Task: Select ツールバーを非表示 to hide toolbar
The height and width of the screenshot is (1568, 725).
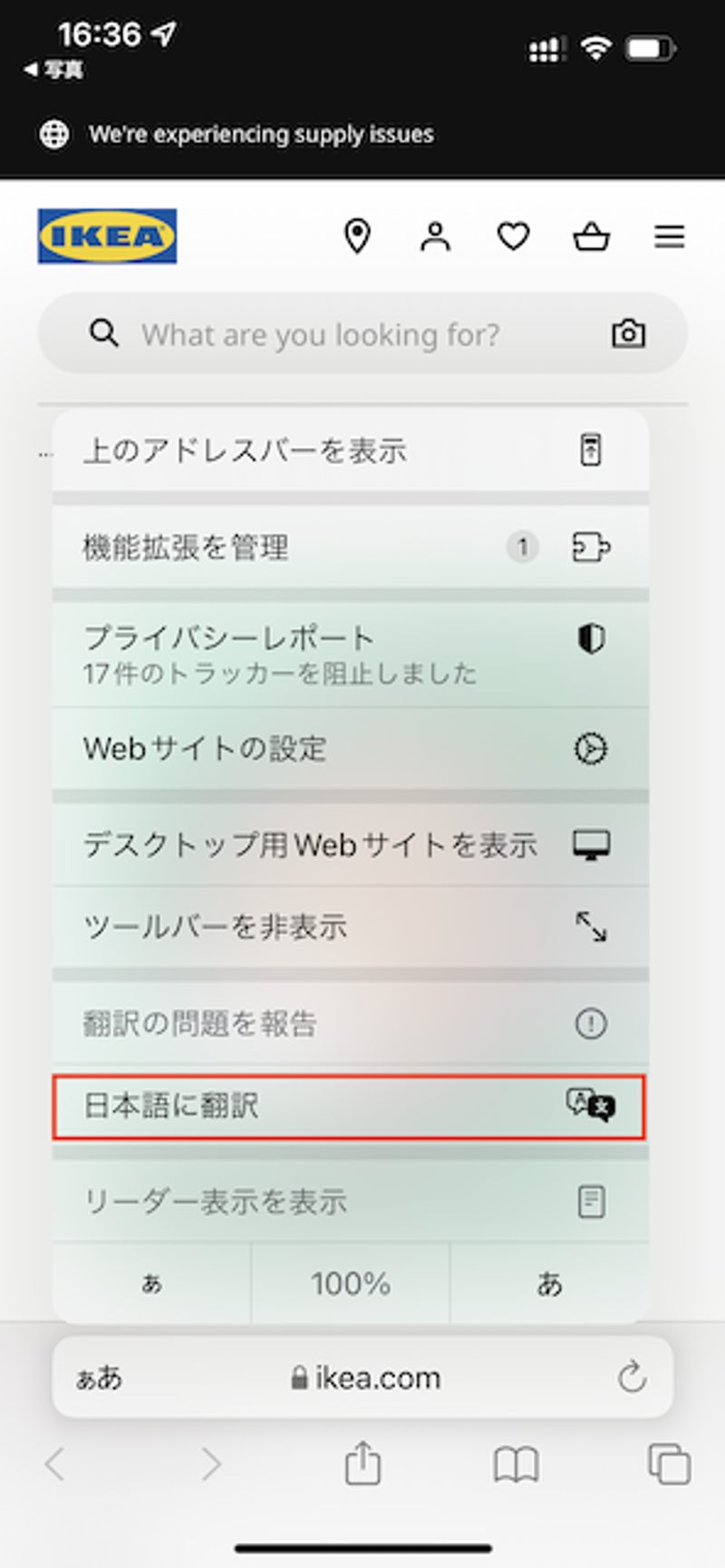Action: coord(349,926)
